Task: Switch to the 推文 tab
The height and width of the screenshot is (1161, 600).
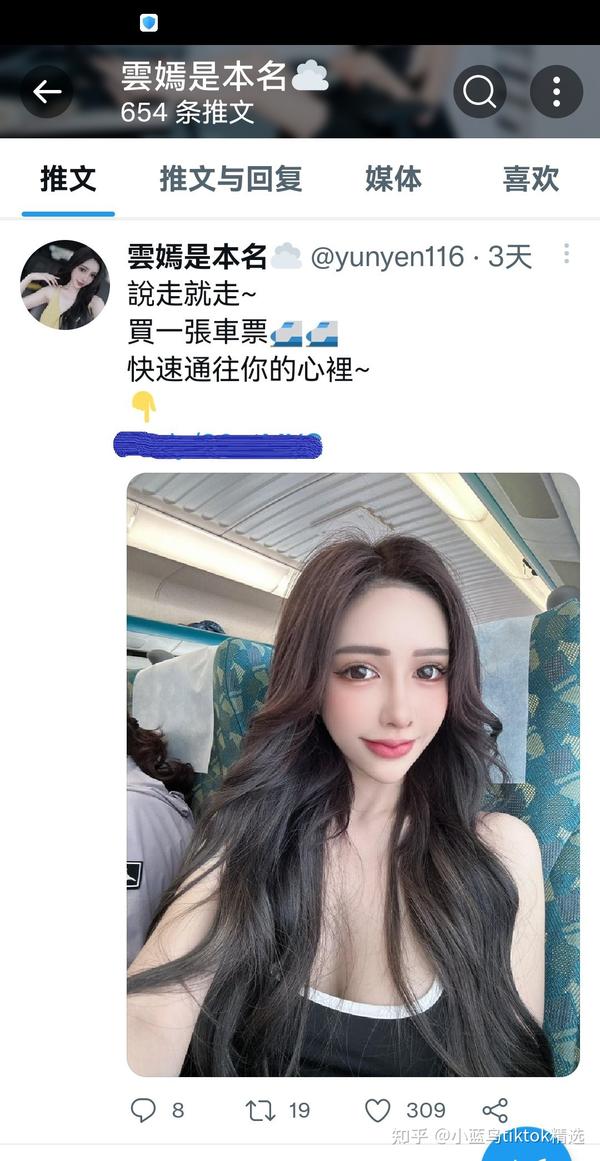Action: pos(68,180)
